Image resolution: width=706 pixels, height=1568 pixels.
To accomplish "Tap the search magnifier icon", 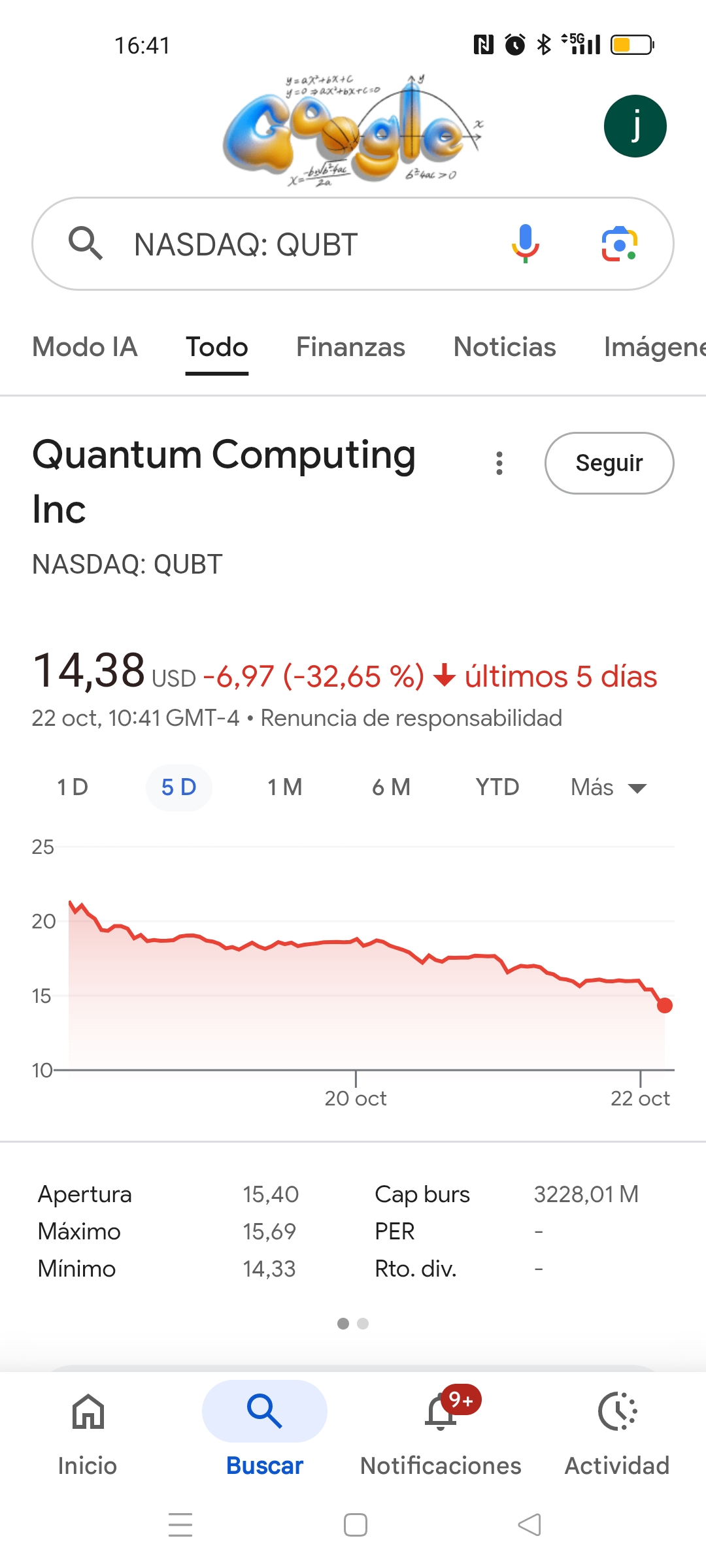I will 86,244.
